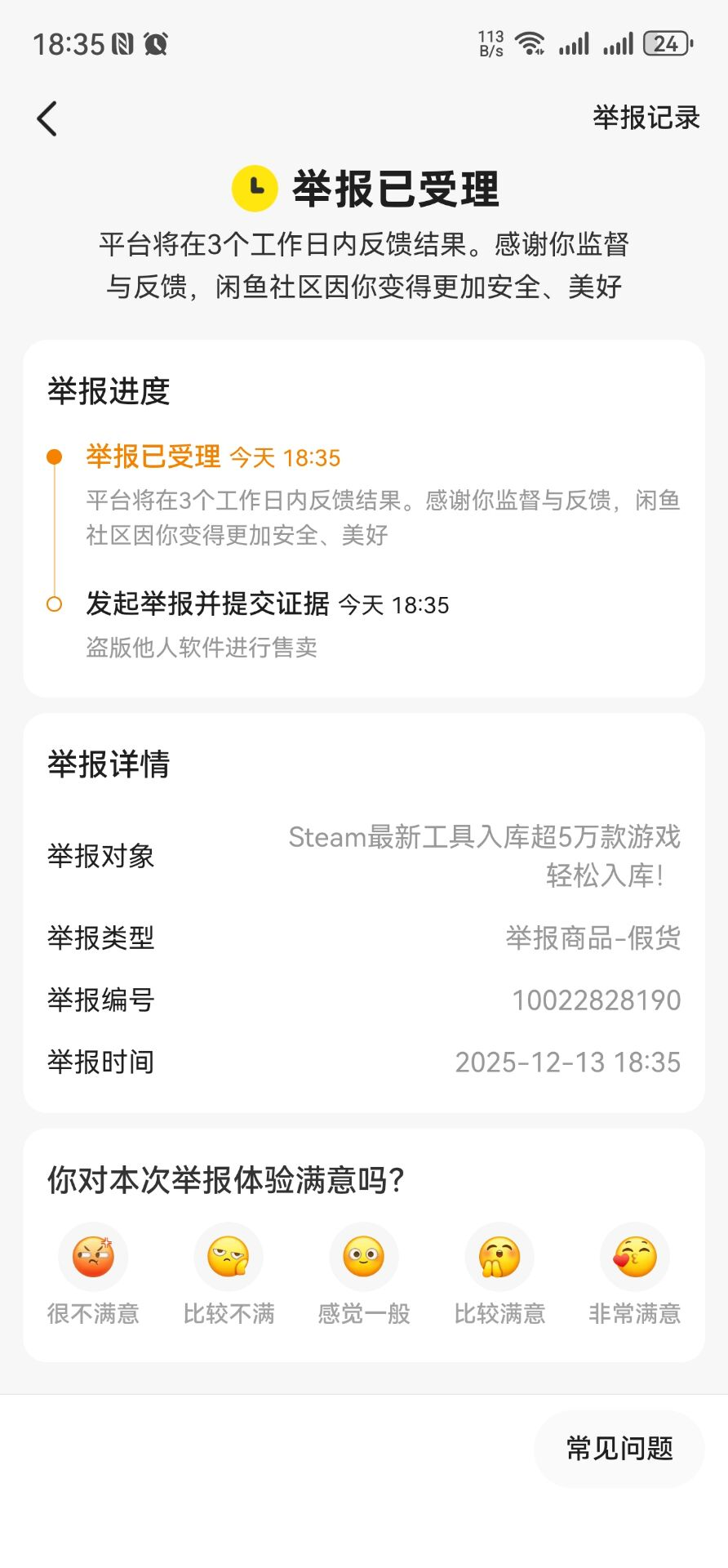
Task: Open 举报记录 report history
Action: pyautogui.click(x=646, y=118)
